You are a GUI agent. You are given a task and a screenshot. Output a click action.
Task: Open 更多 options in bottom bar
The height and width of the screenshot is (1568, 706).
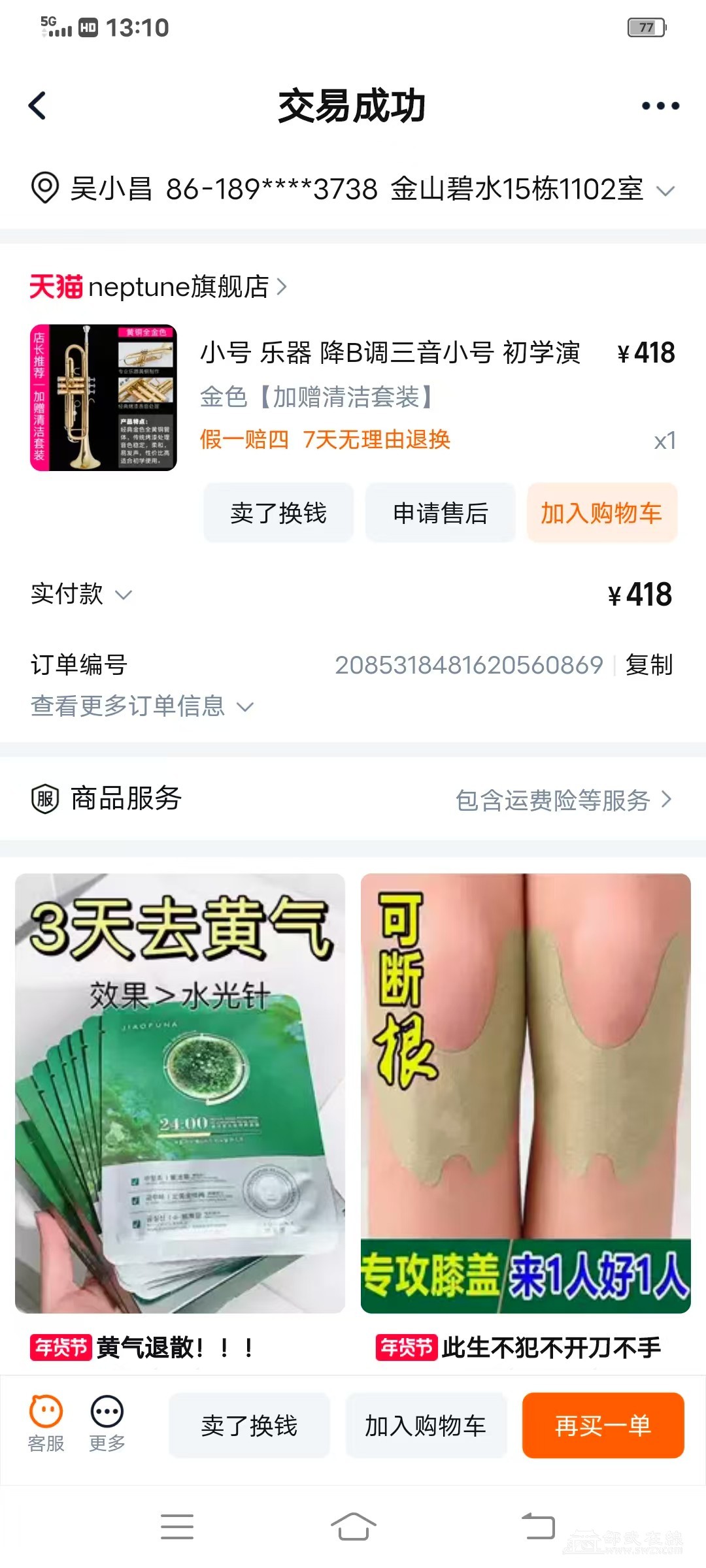[107, 1424]
